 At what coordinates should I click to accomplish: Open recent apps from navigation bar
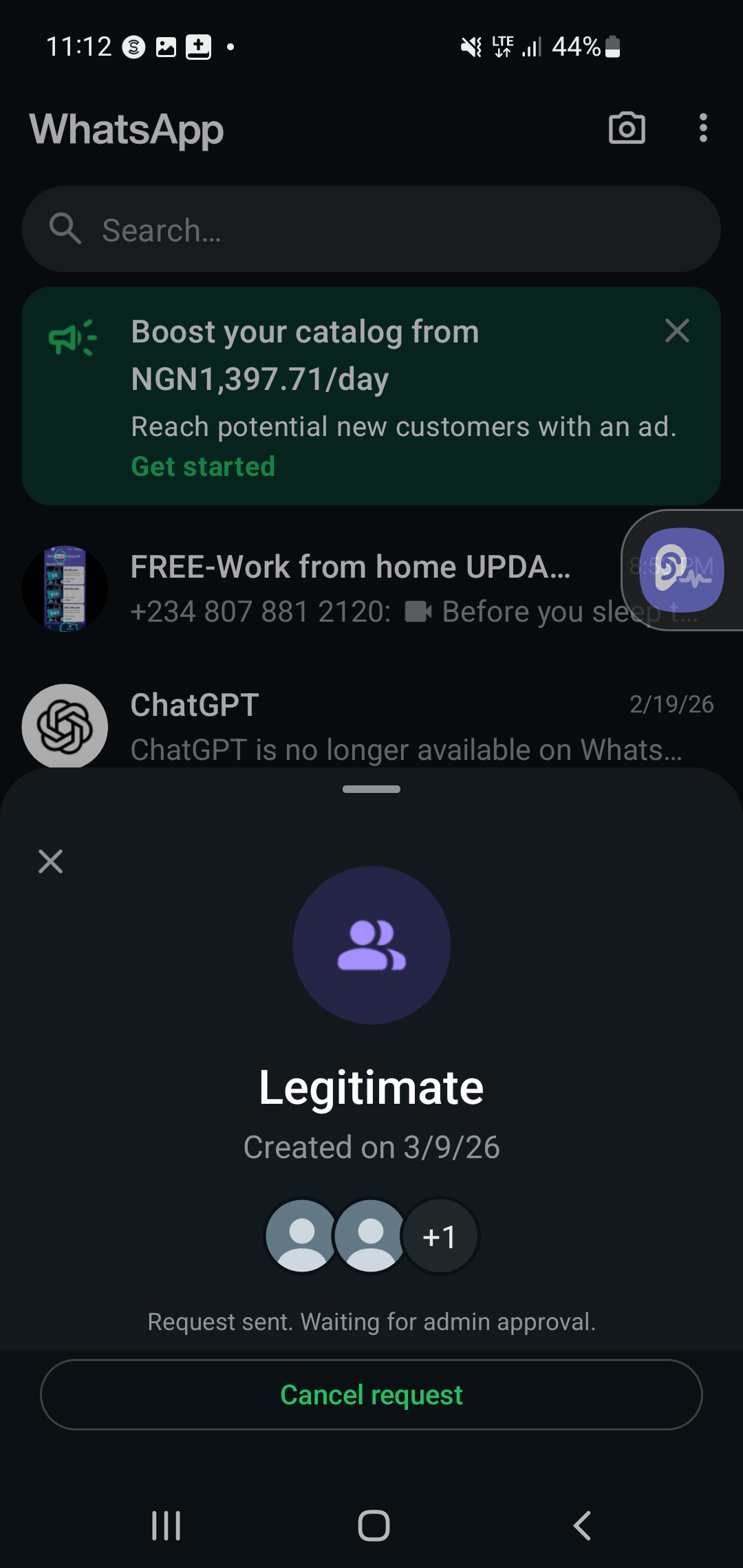(x=166, y=1525)
